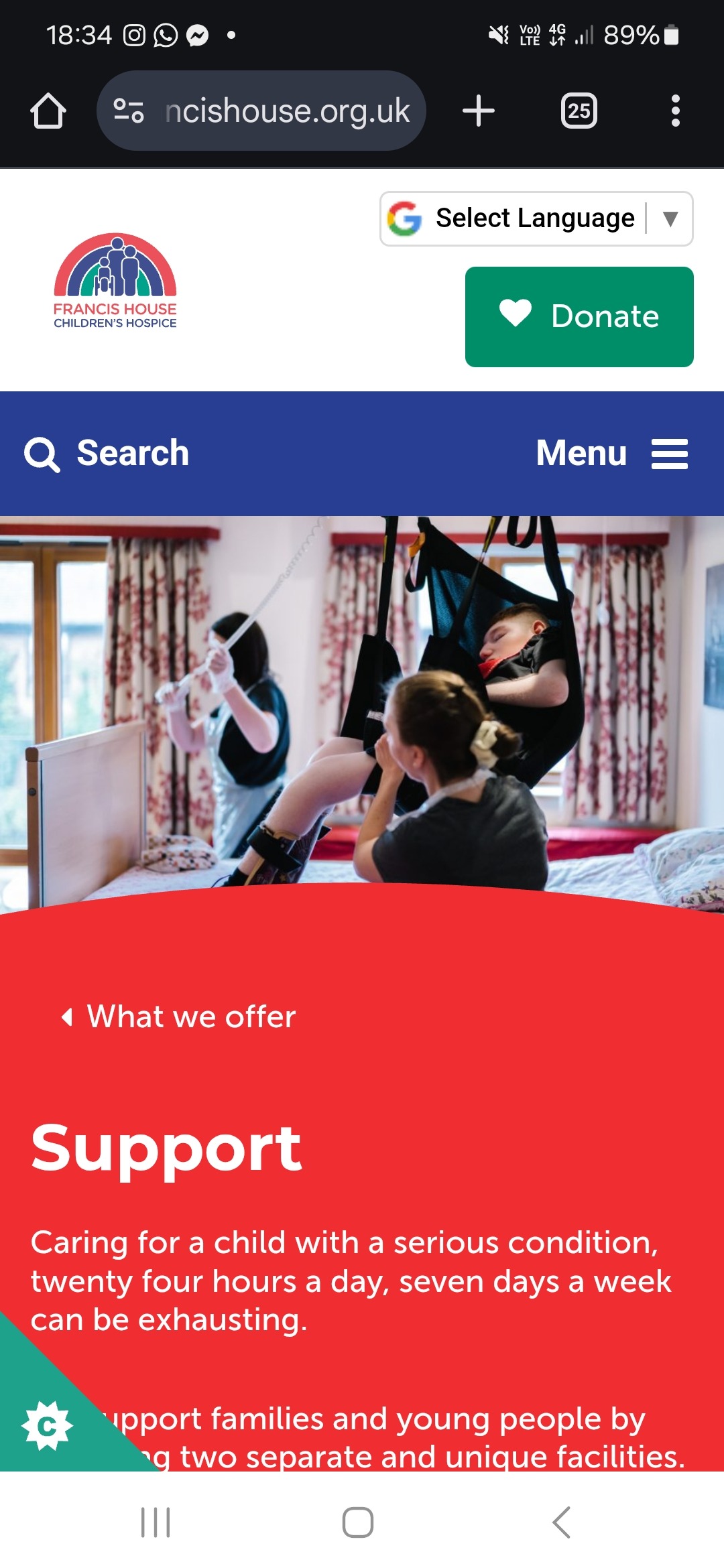Open the Francis House homepage logo link

tap(115, 281)
